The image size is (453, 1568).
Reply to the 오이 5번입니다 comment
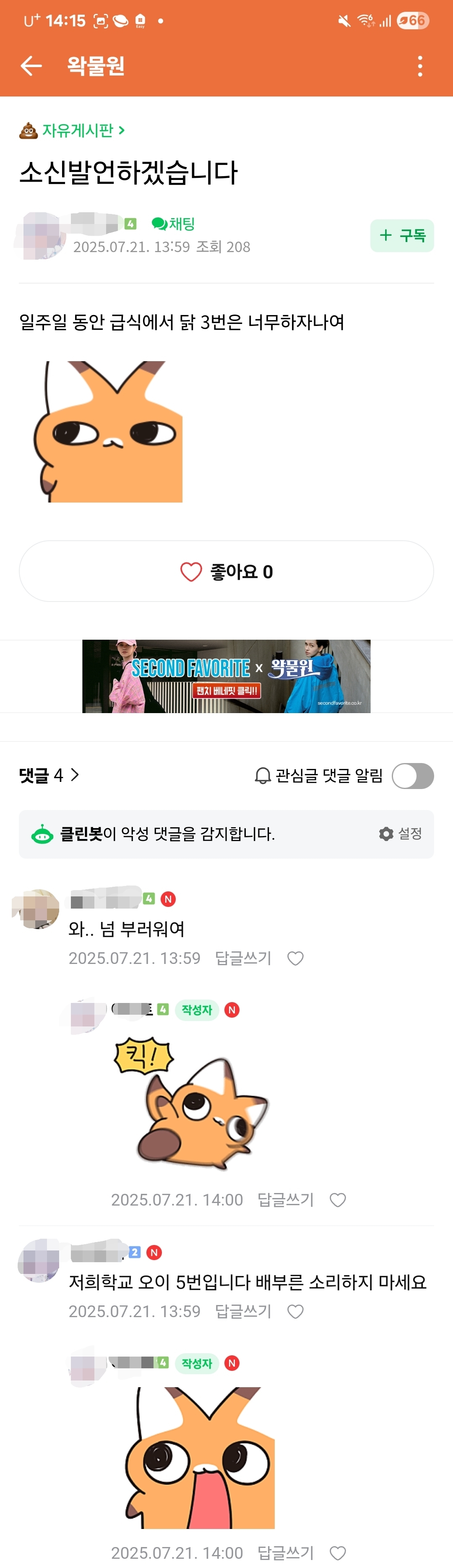(243, 1311)
